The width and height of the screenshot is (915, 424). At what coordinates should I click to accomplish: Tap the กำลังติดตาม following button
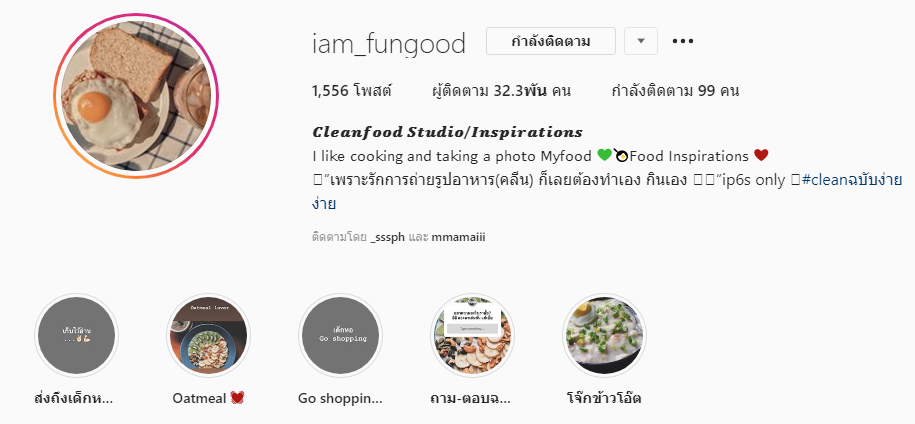pos(549,41)
